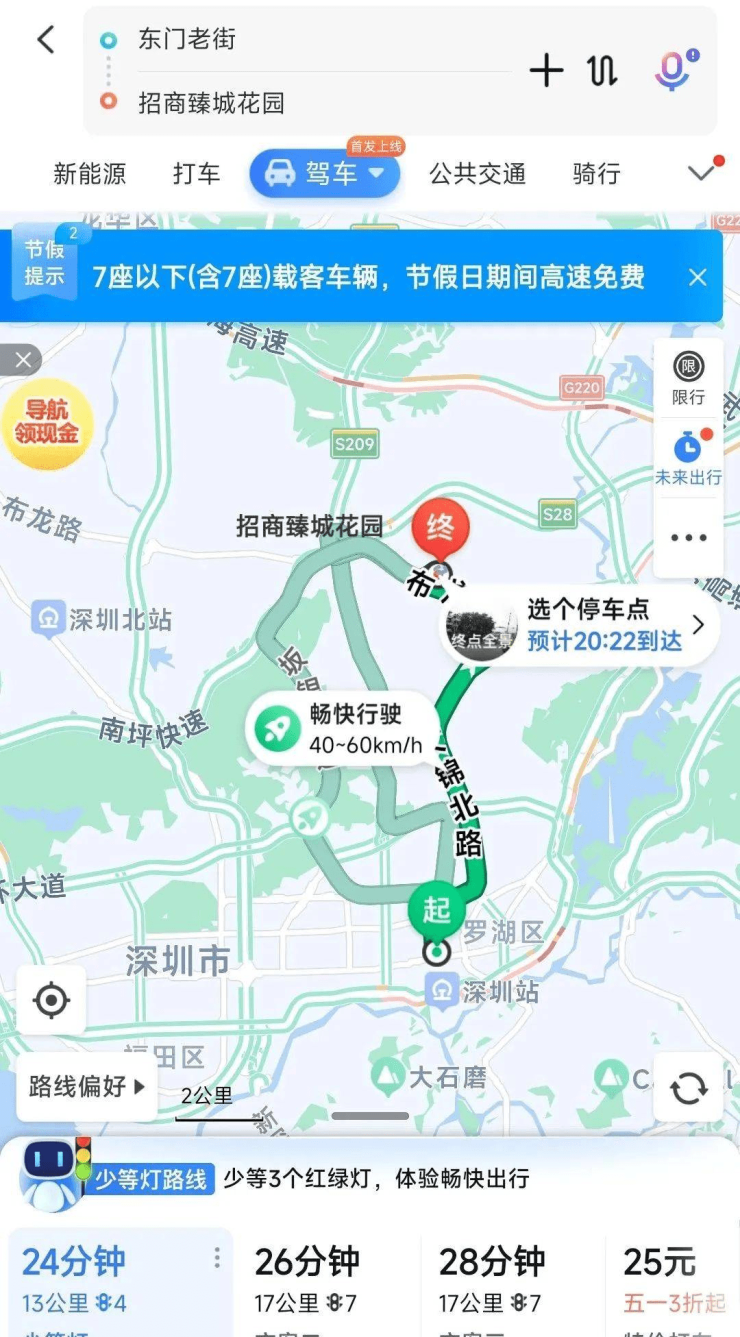Open the 限行 traffic restriction info
This screenshot has width=740, height=1337.
(688, 377)
